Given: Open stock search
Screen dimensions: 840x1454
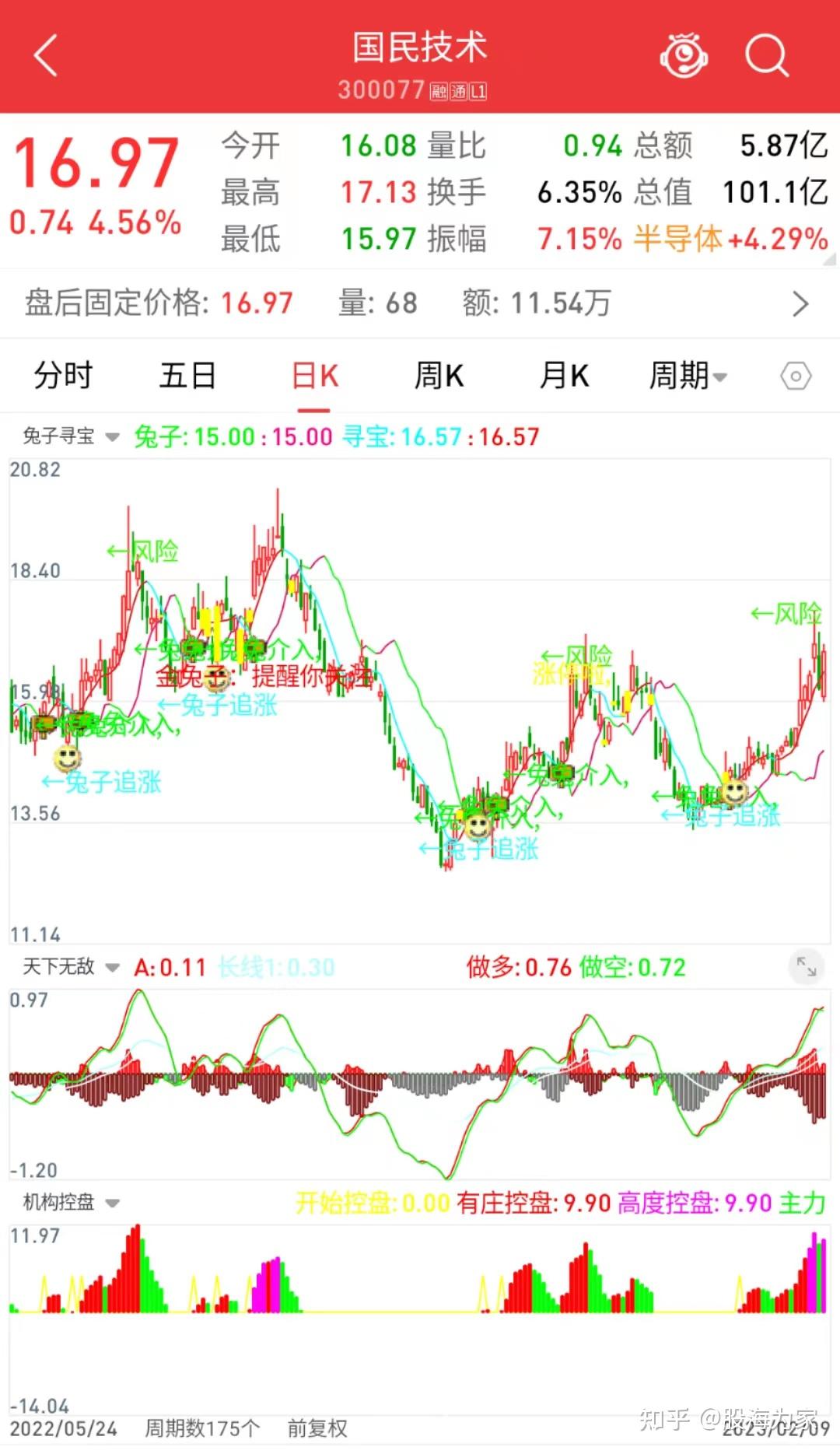Looking at the screenshot, I should (x=766, y=55).
